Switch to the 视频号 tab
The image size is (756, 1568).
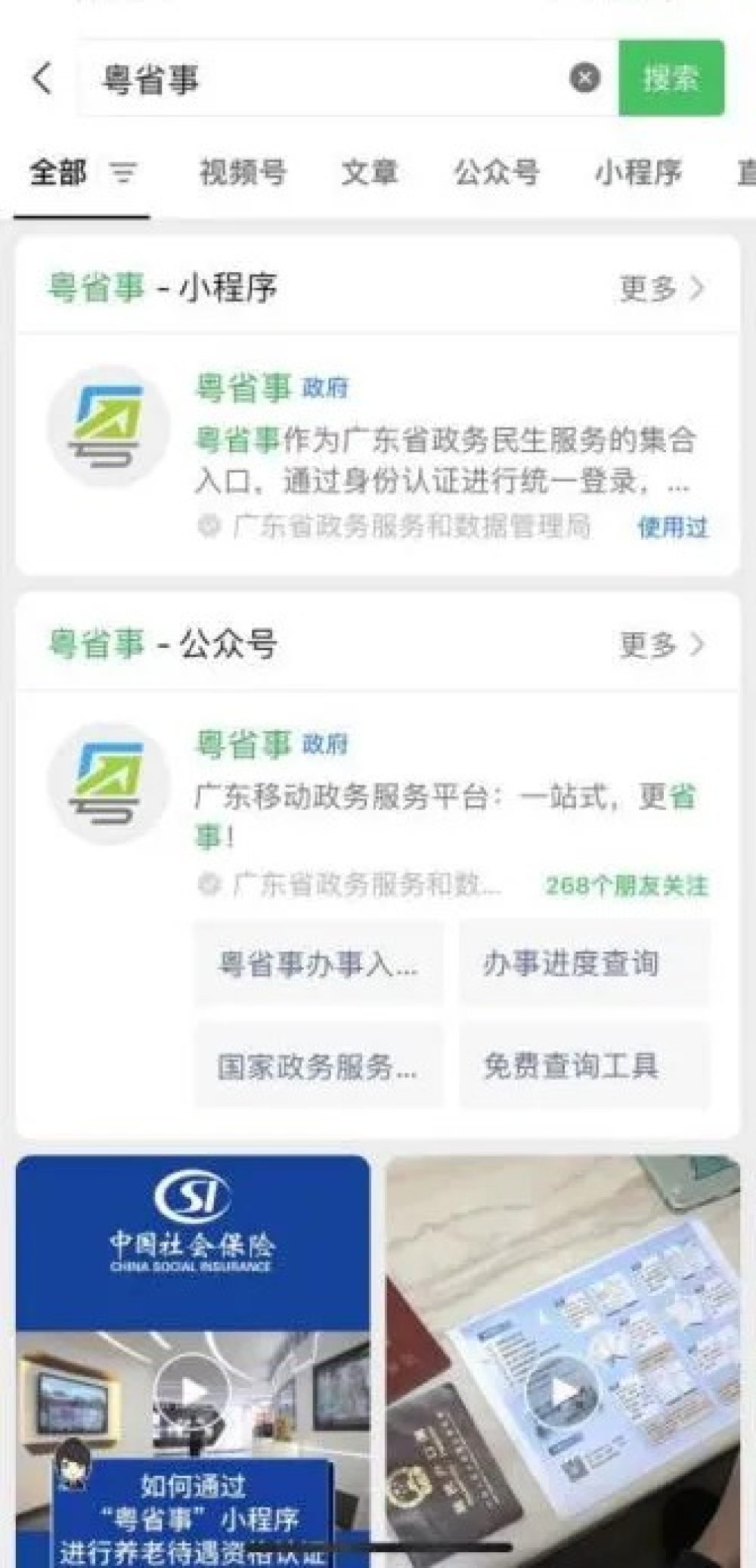click(243, 173)
